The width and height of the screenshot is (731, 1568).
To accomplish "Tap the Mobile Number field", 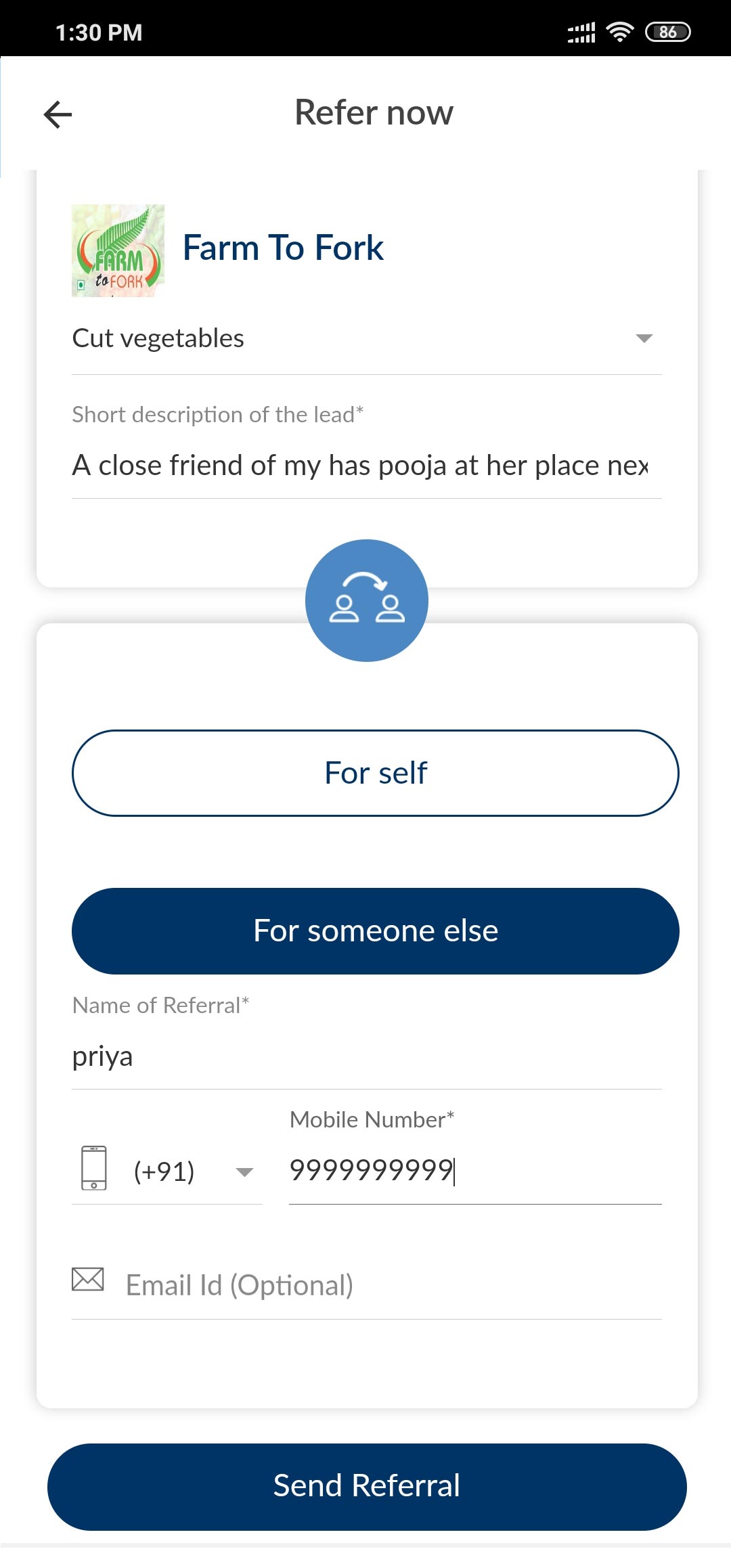I will tap(474, 1171).
